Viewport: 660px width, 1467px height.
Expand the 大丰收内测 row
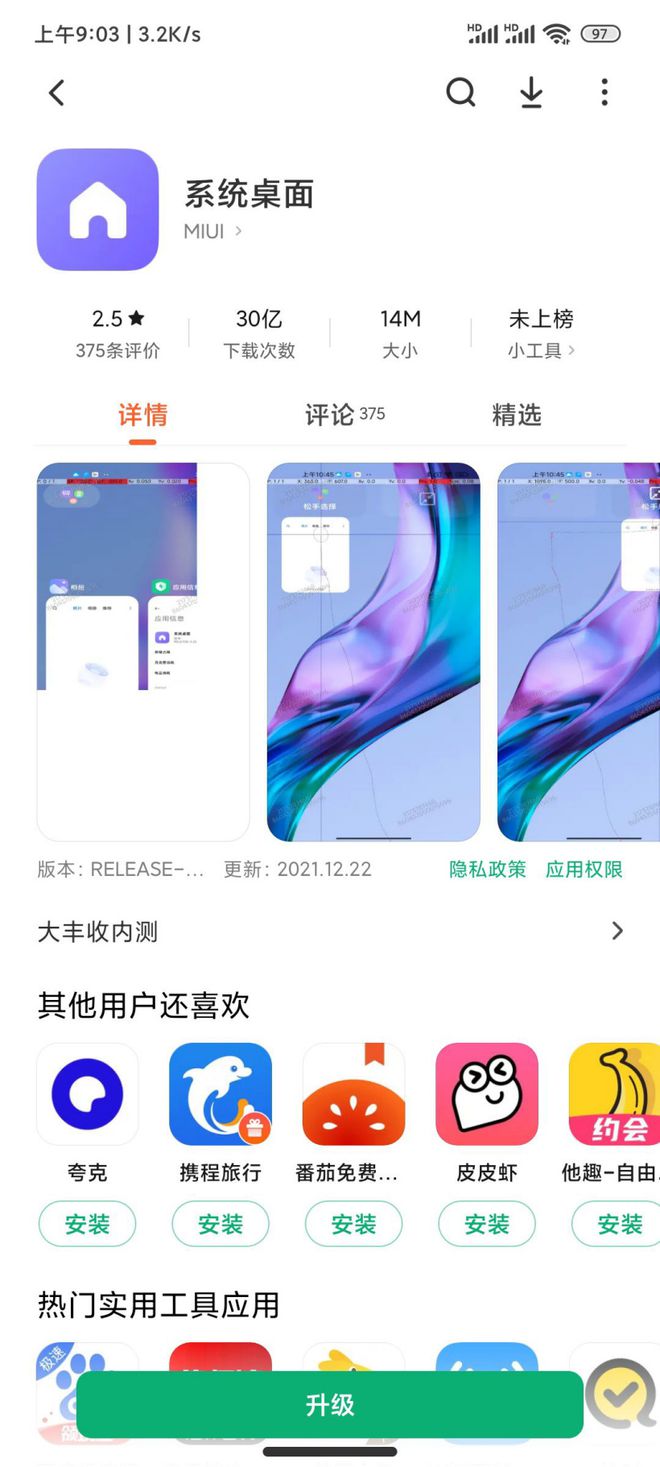tap(330, 932)
